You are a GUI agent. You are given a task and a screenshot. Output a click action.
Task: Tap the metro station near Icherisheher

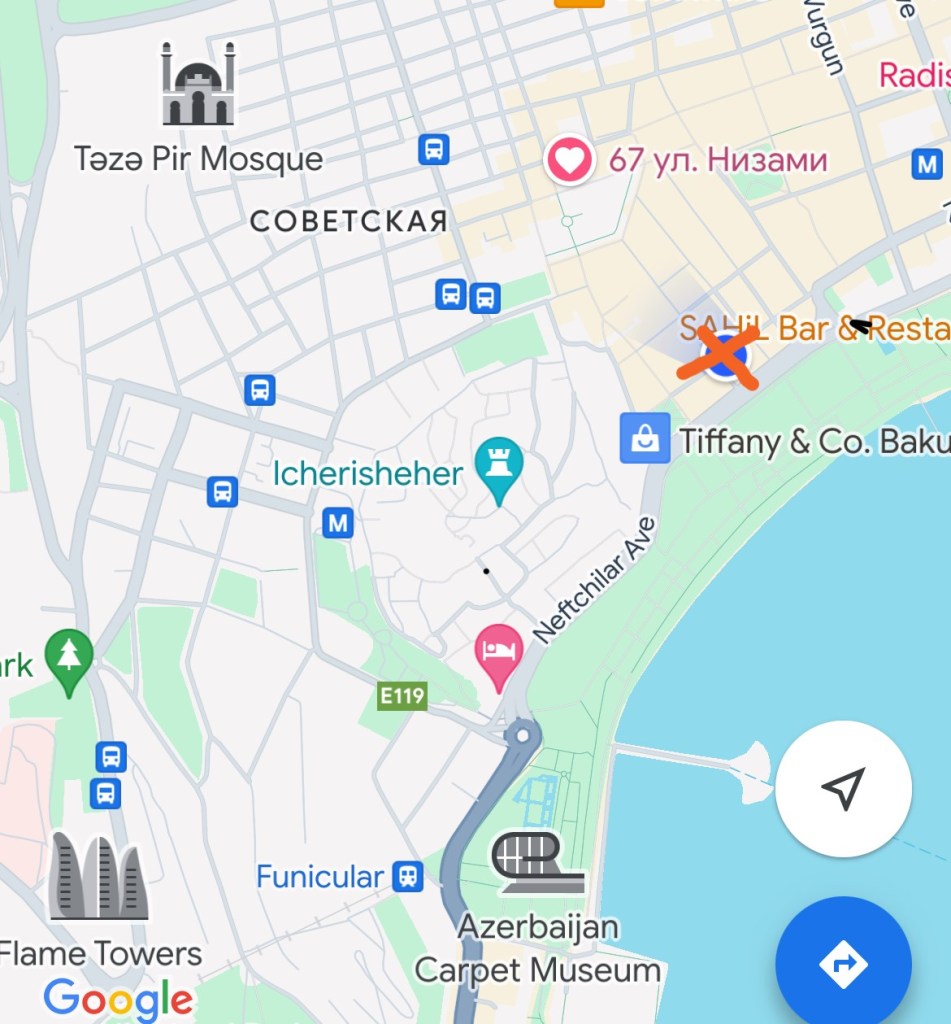point(338,522)
